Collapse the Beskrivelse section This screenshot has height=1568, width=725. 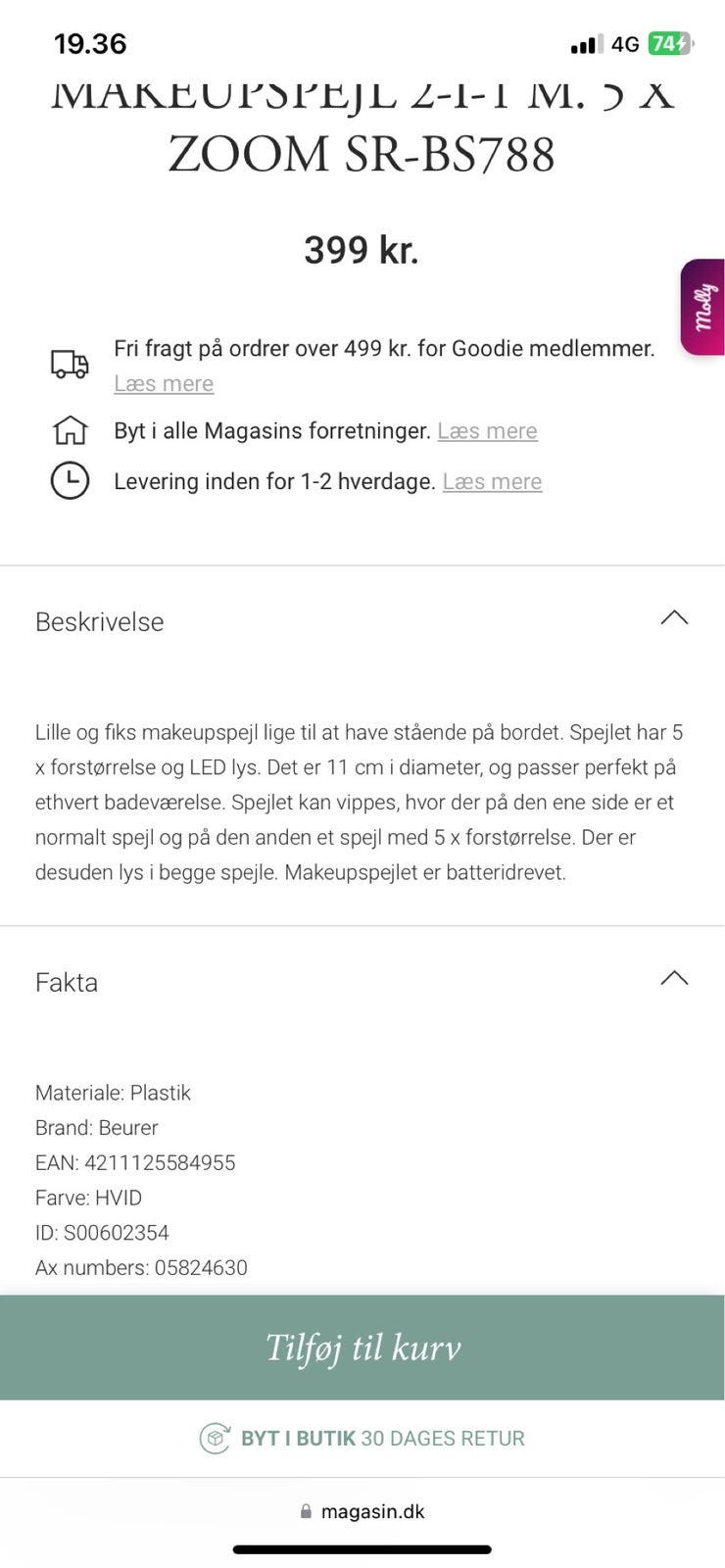click(674, 618)
